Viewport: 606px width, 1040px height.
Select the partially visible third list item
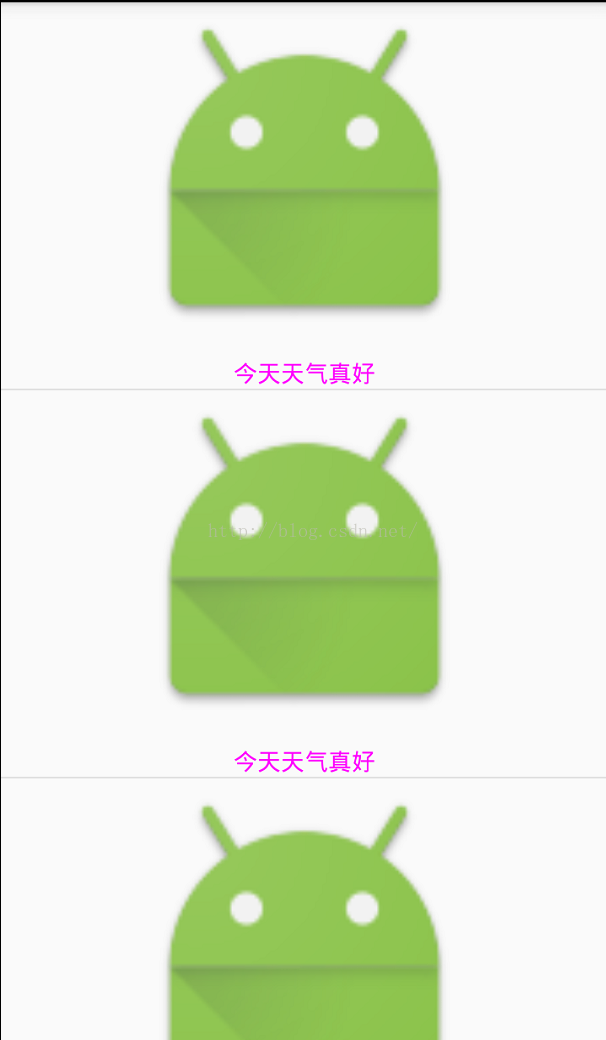[x=304, y=920]
